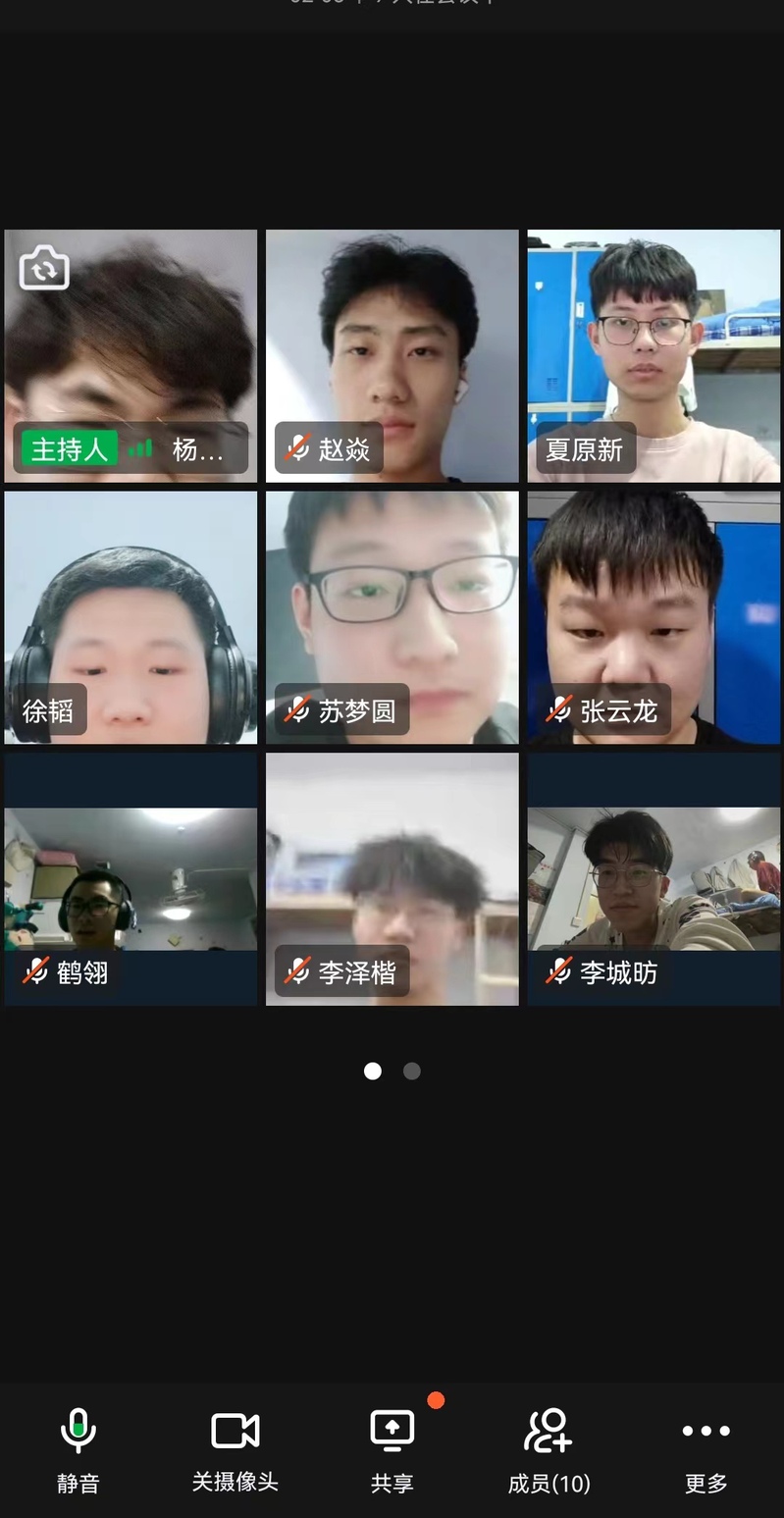Viewport: 784px width, 1518px height.
Task: Select 夏原新's video tile
Action: pos(653,355)
